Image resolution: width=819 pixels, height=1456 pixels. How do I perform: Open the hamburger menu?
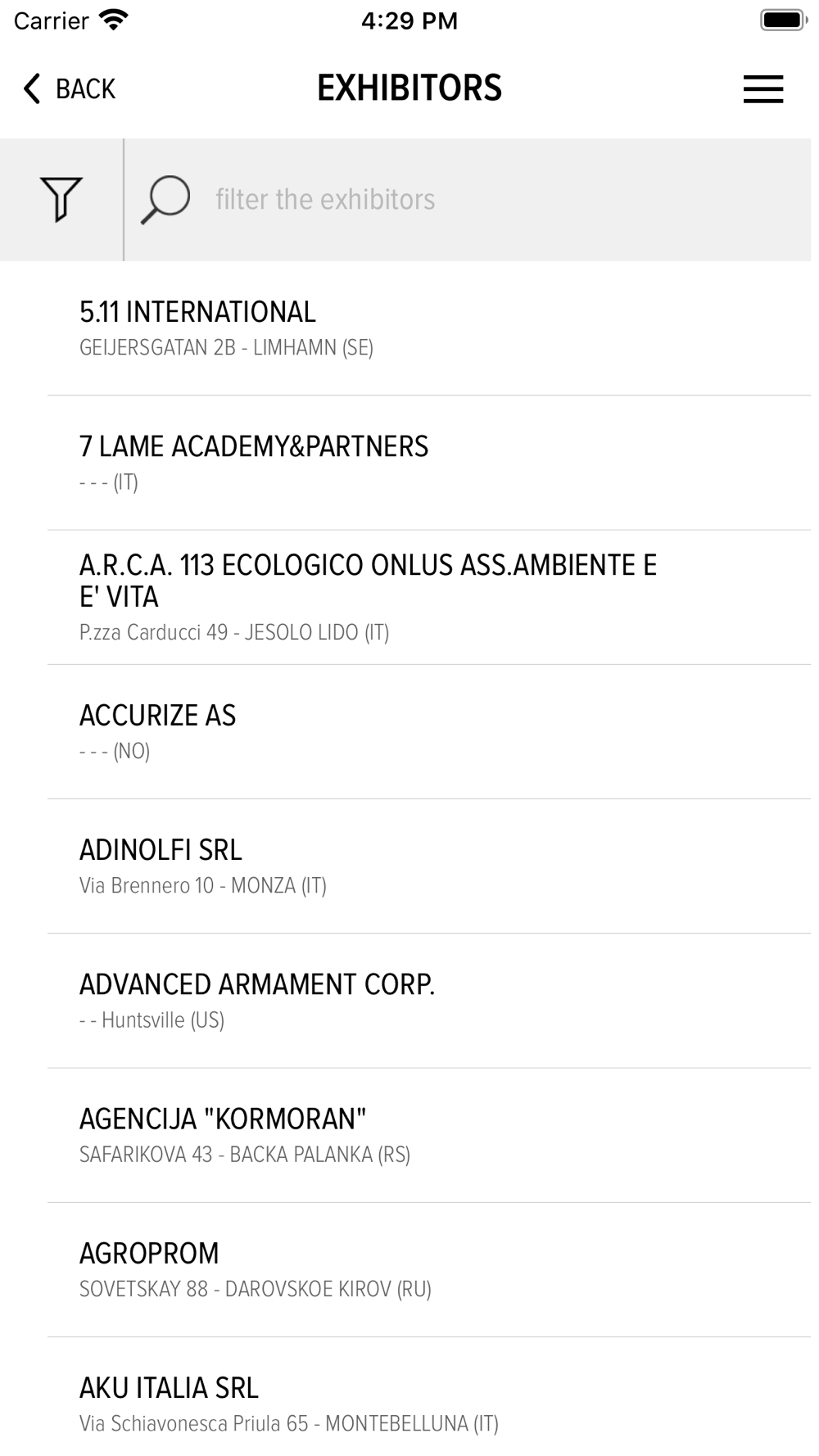click(762, 88)
